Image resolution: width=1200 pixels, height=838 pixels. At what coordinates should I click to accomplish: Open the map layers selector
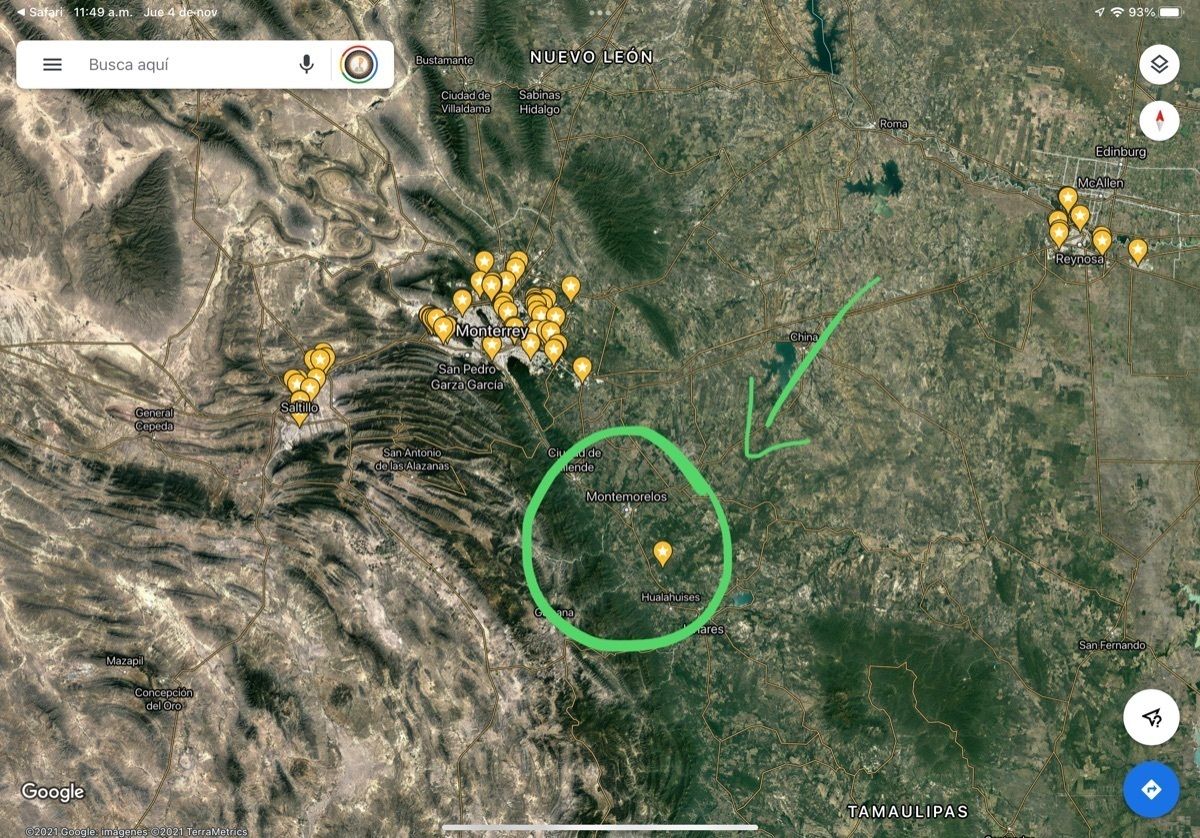(x=1158, y=66)
